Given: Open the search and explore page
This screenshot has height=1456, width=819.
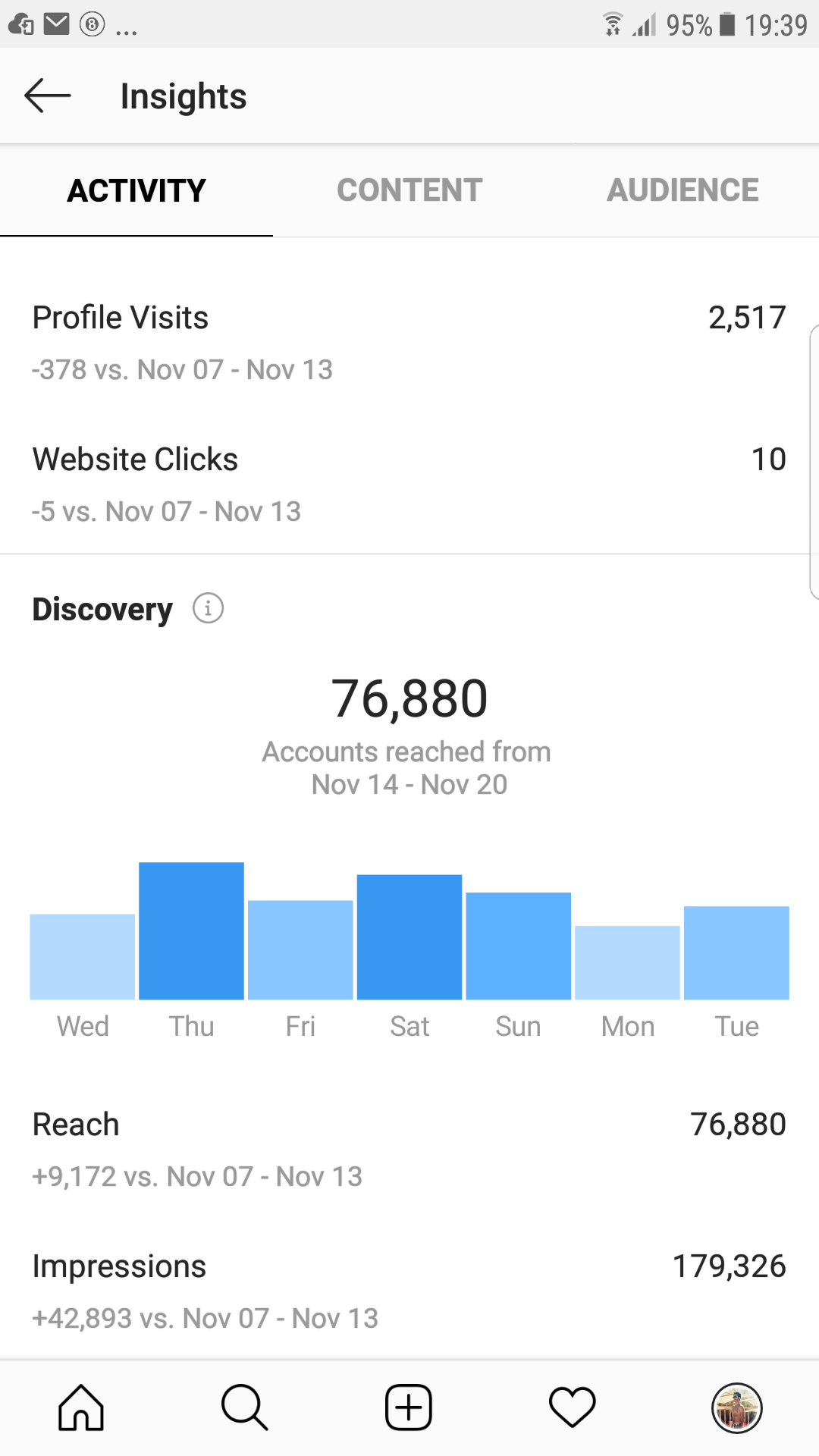Looking at the screenshot, I should point(245,1407).
